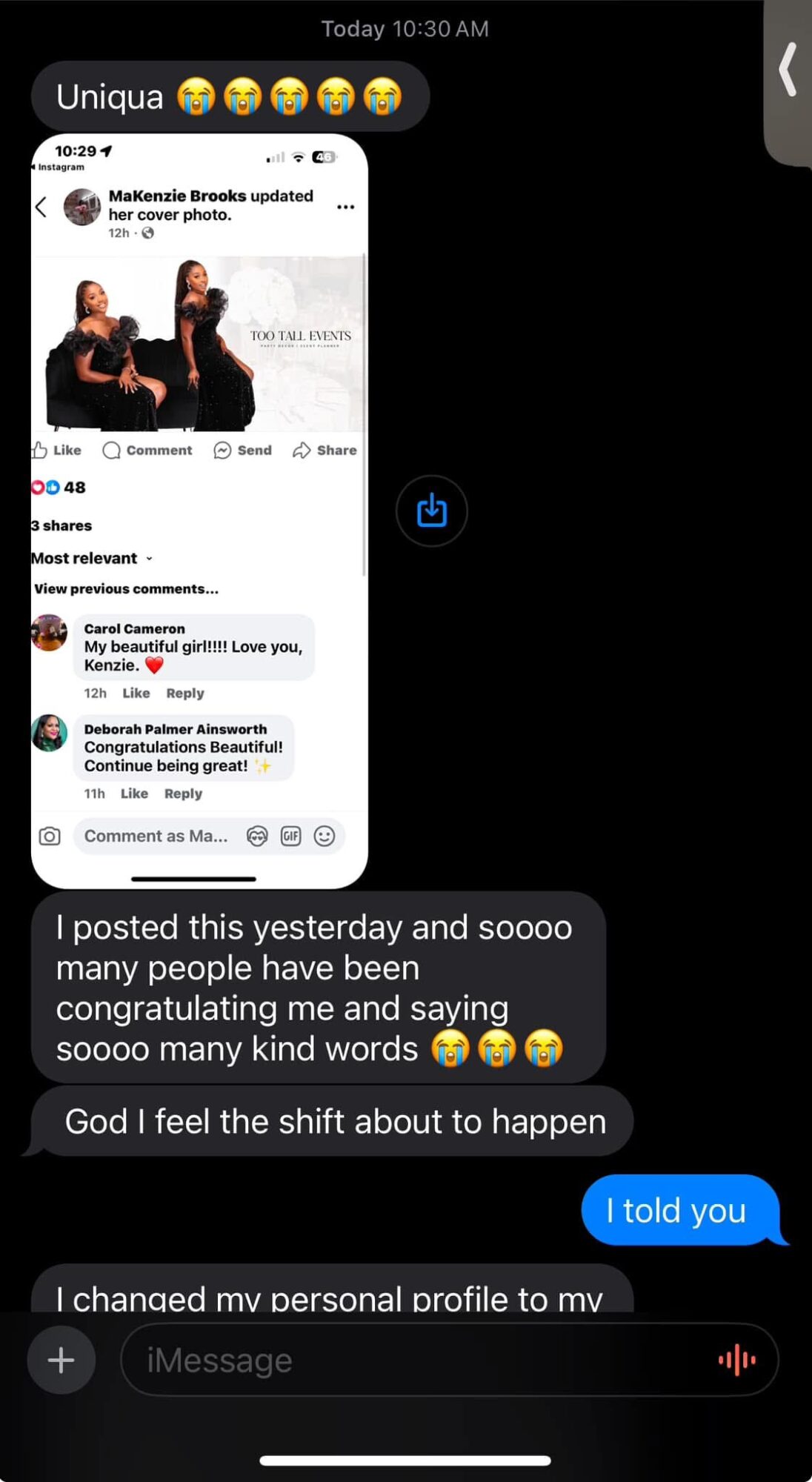The width and height of the screenshot is (812, 1482).
Task: Focus the iMessage text field
Action: (415, 1360)
